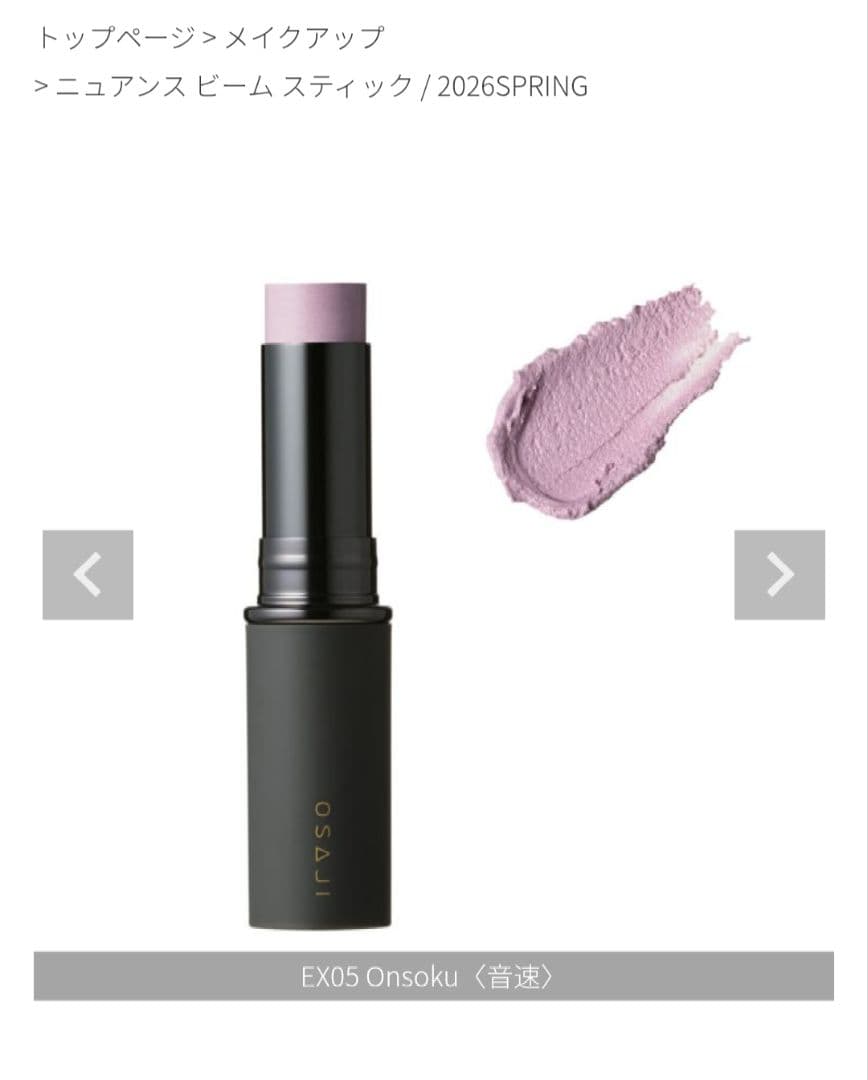Open the トップページ breadcrumb link
Image resolution: width=868 pixels, height=1080 pixels.
(116, 38)
